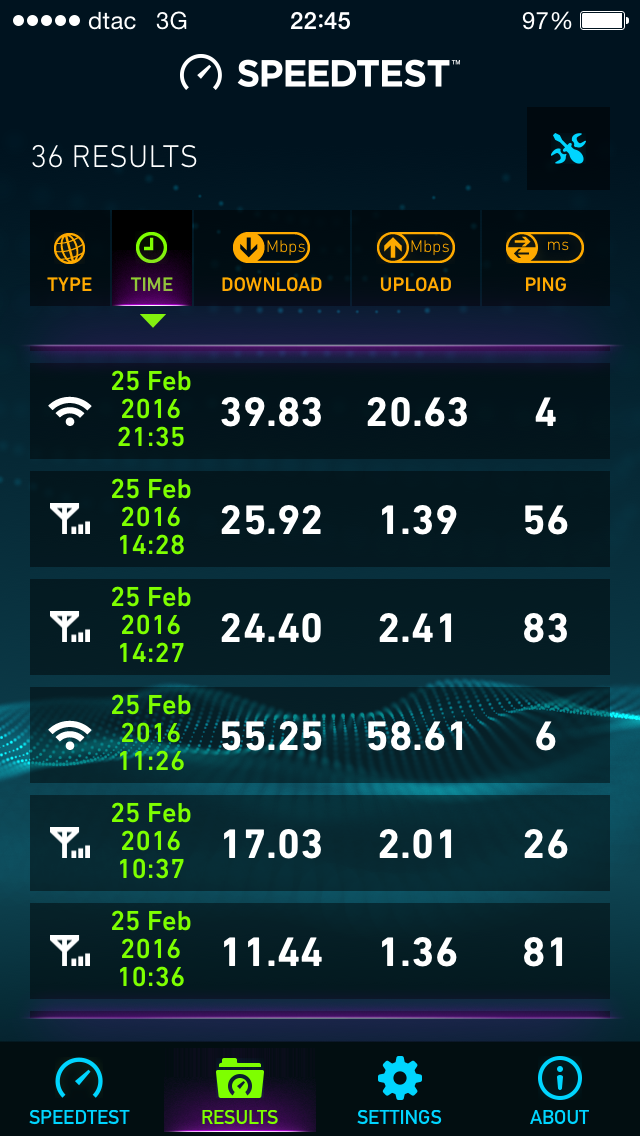The width and height of the screenshot is (640, 1136).
Task: Select the 10:37 result with 17.03 download
Action: coord(320,843)
